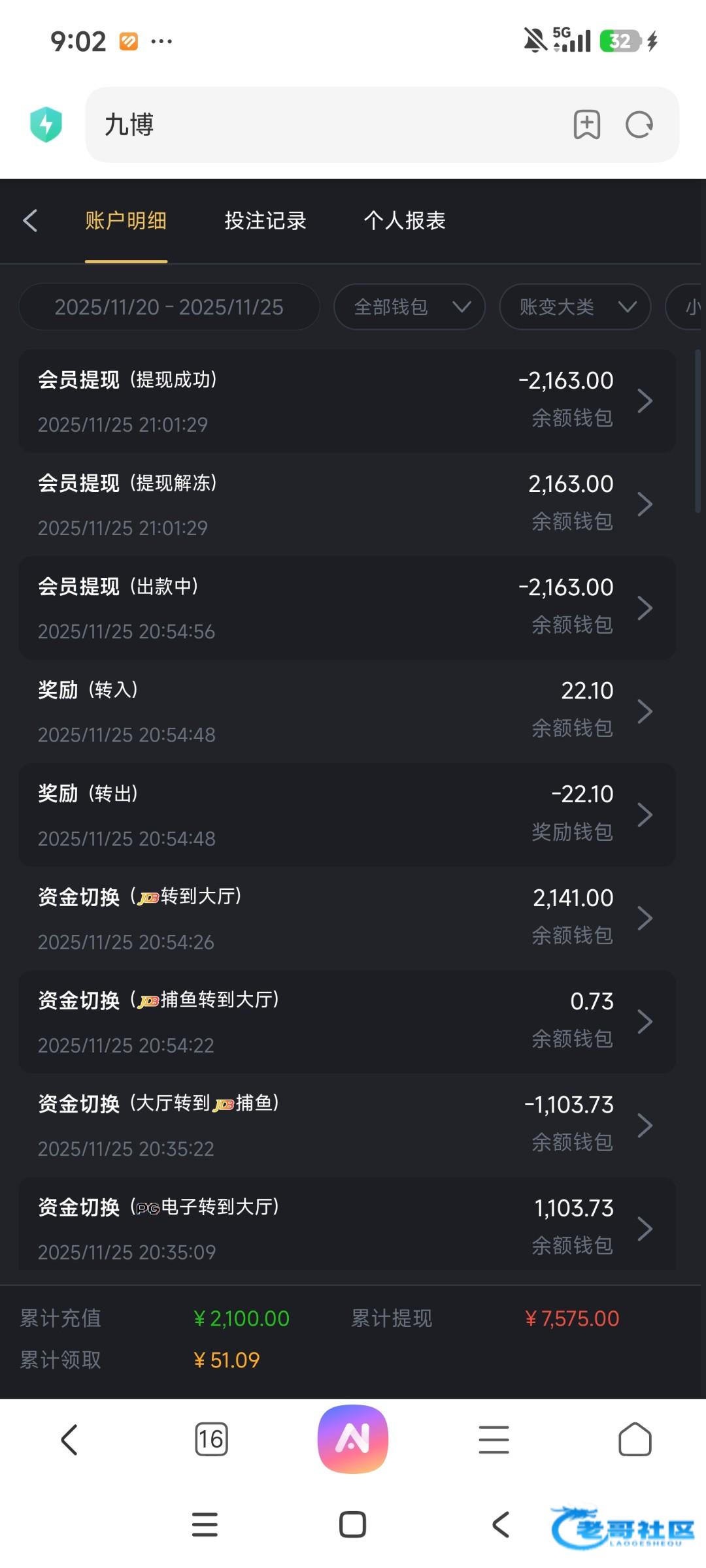Open the browser menu with three lines
The width and height of the screenshot is (706, 1568).
(x=494, y=1439)
